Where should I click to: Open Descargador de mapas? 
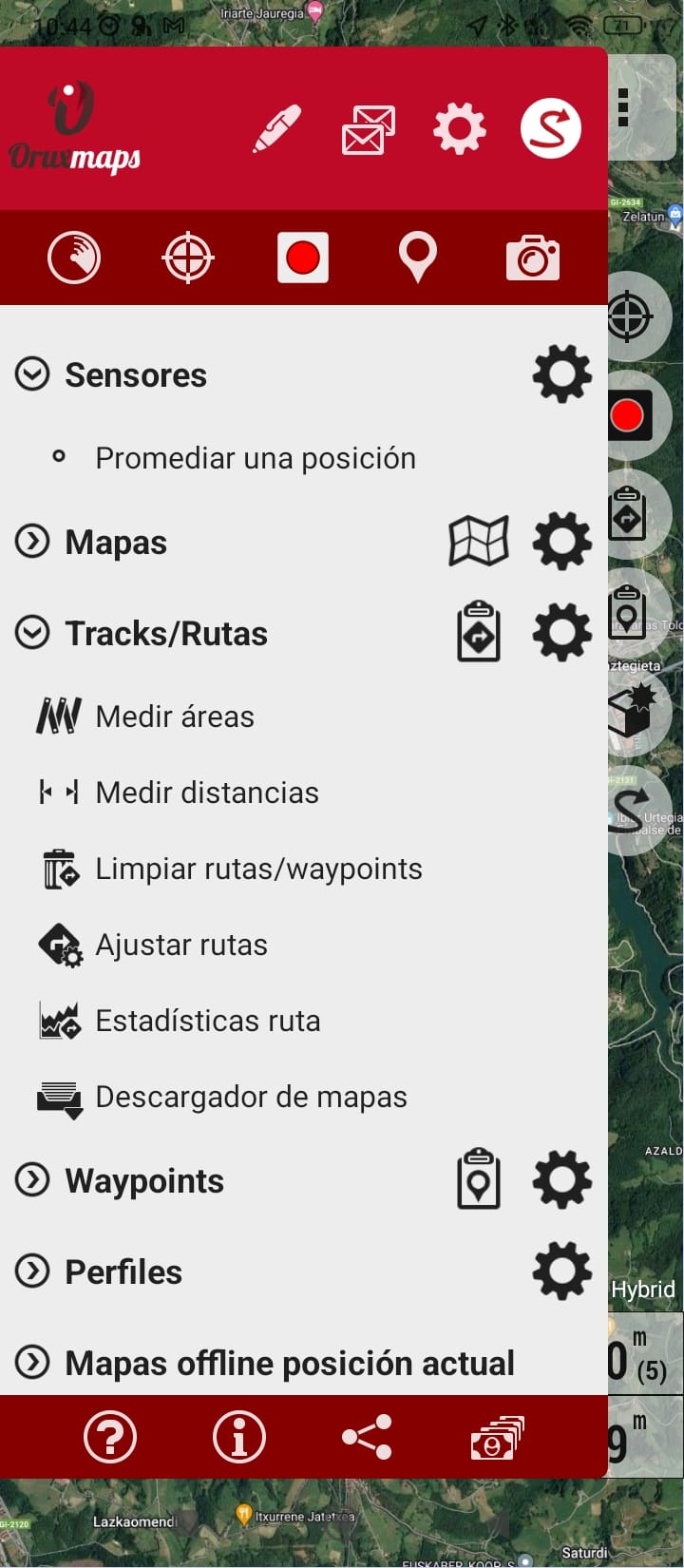point(251,1097)
